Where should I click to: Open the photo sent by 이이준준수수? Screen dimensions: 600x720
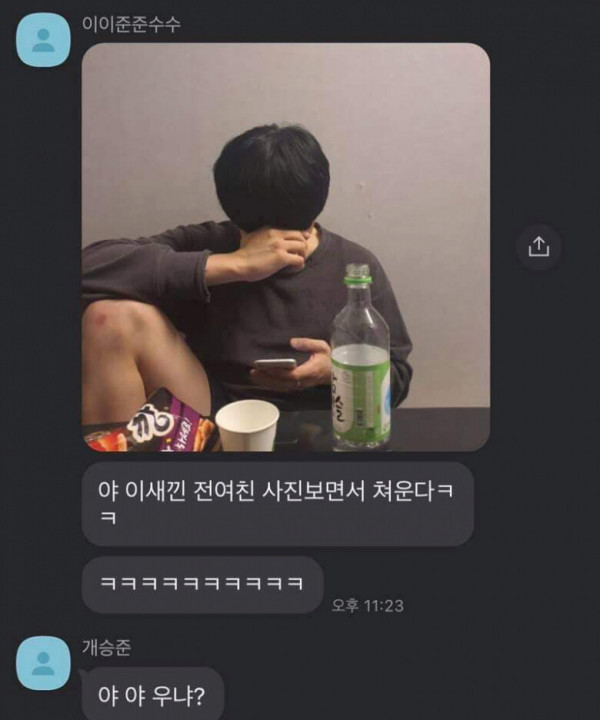pyautogui.click(x=285, y=247)
